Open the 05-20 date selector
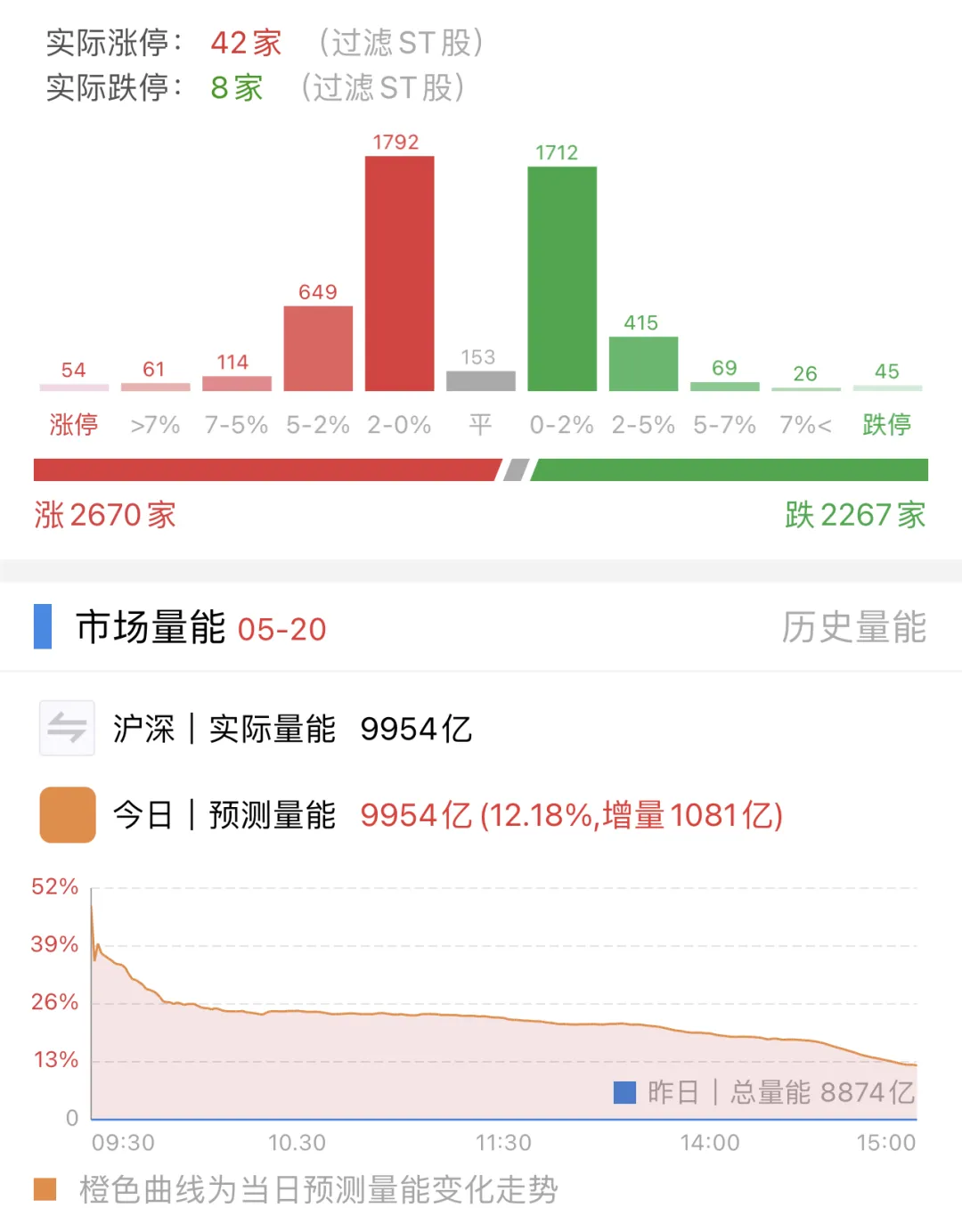 282,630
